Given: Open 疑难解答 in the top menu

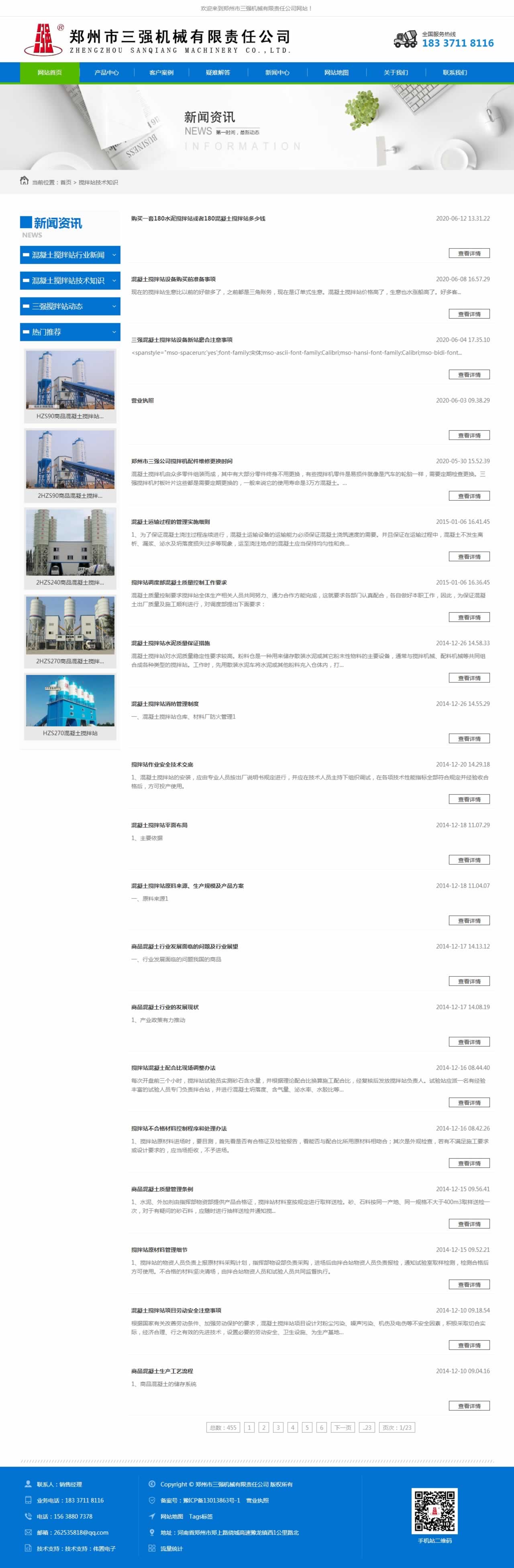Looking at the screenshot, I should (x=218, y=72).
